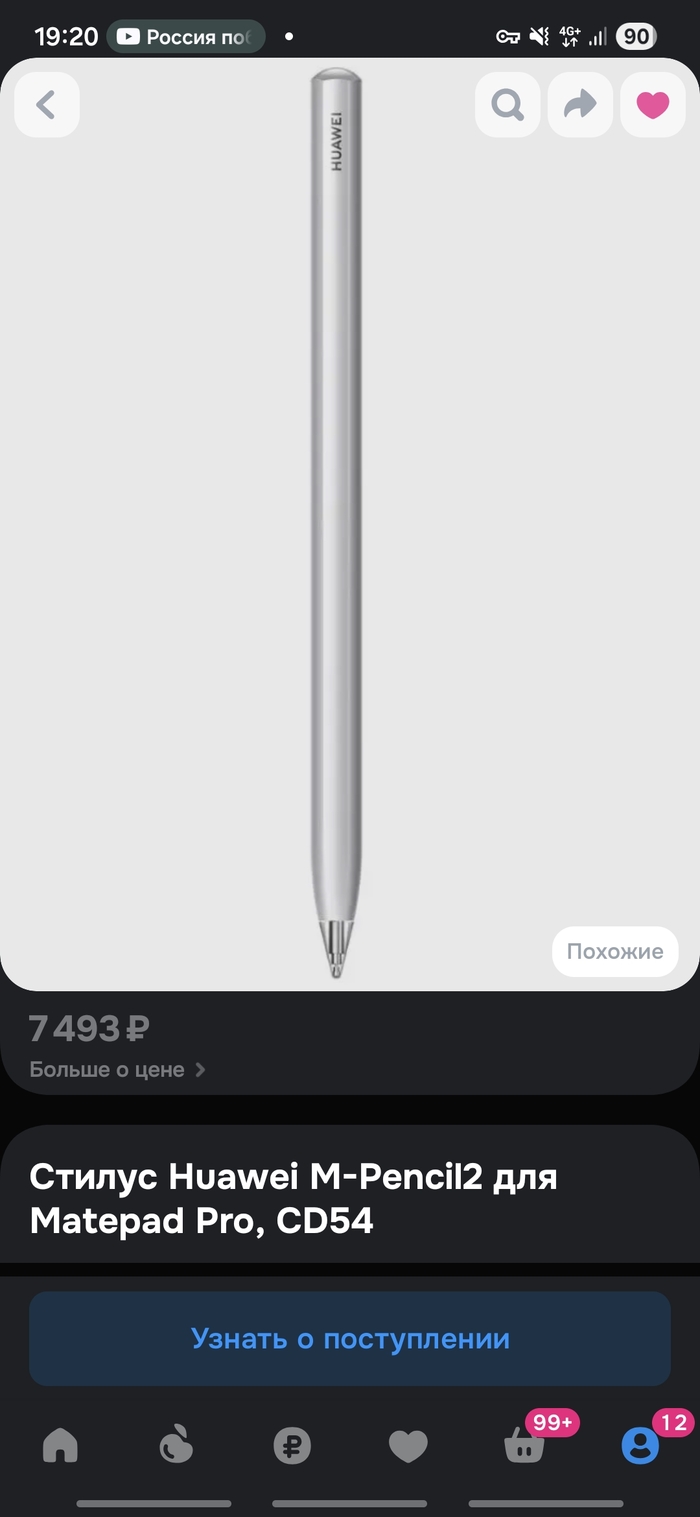Open the ruble finance tab

click(x=292, y=1445)
